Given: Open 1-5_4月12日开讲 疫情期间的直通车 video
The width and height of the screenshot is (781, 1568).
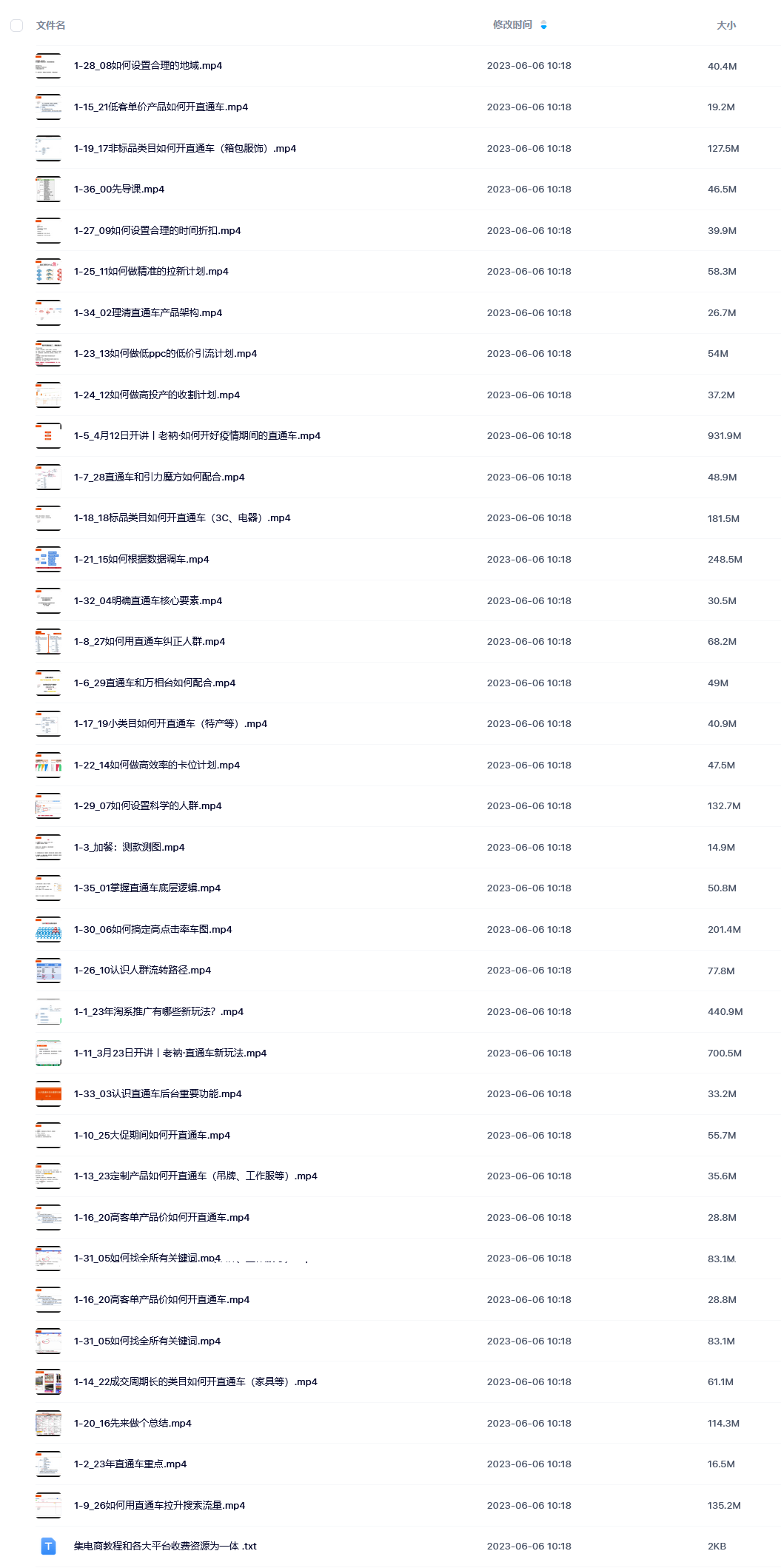Looking at the screenshot, I should pyautogui.click(x=197, y=436).
